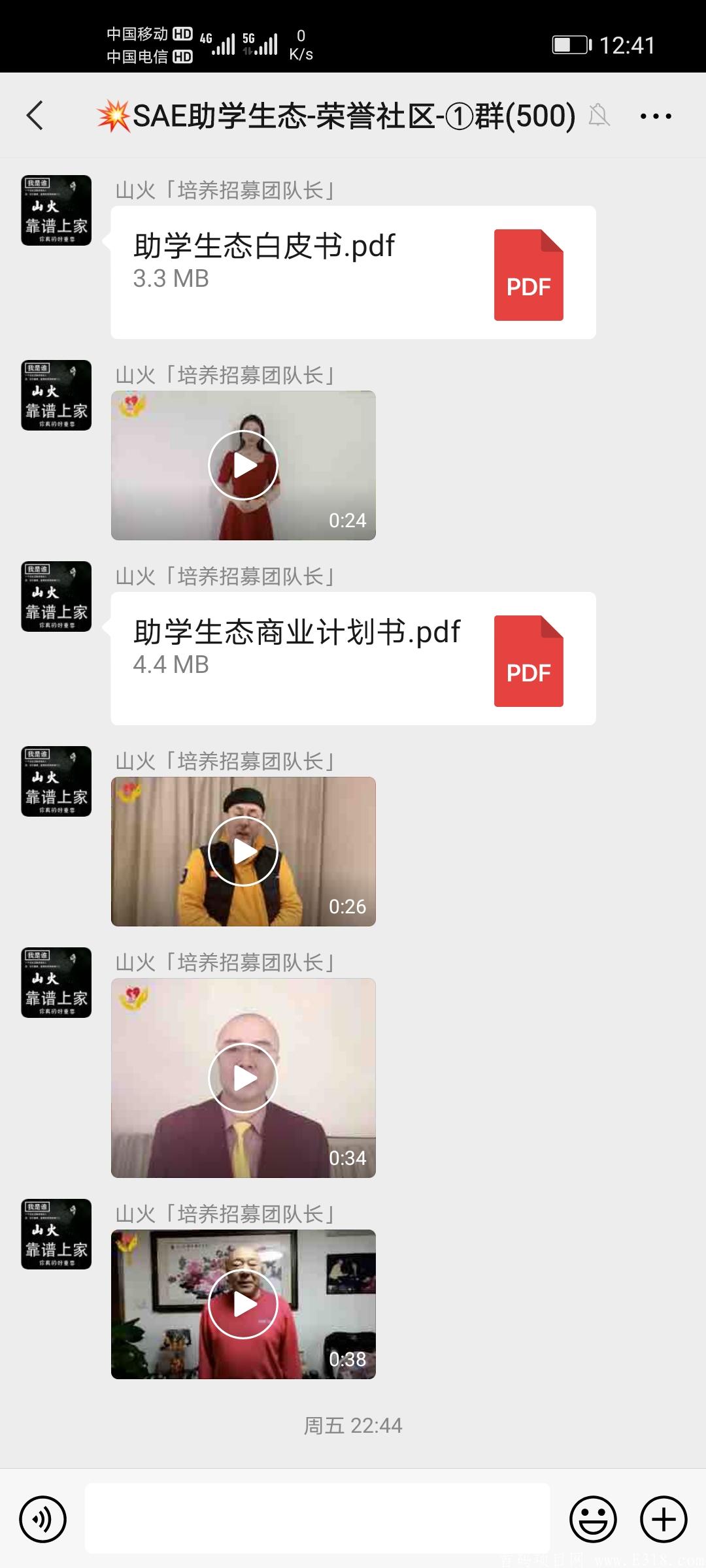Open sender avatar next to the whitepaper PDF
This screenshot has height=1568, width=706.
[56, 211]
